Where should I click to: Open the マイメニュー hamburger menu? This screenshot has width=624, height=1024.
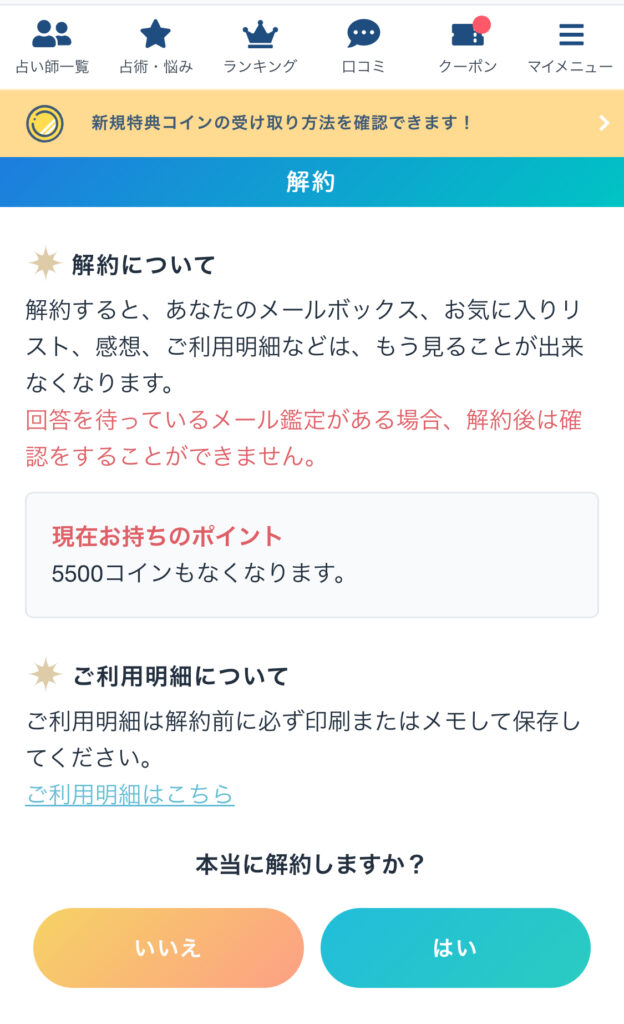pos(570,47)
